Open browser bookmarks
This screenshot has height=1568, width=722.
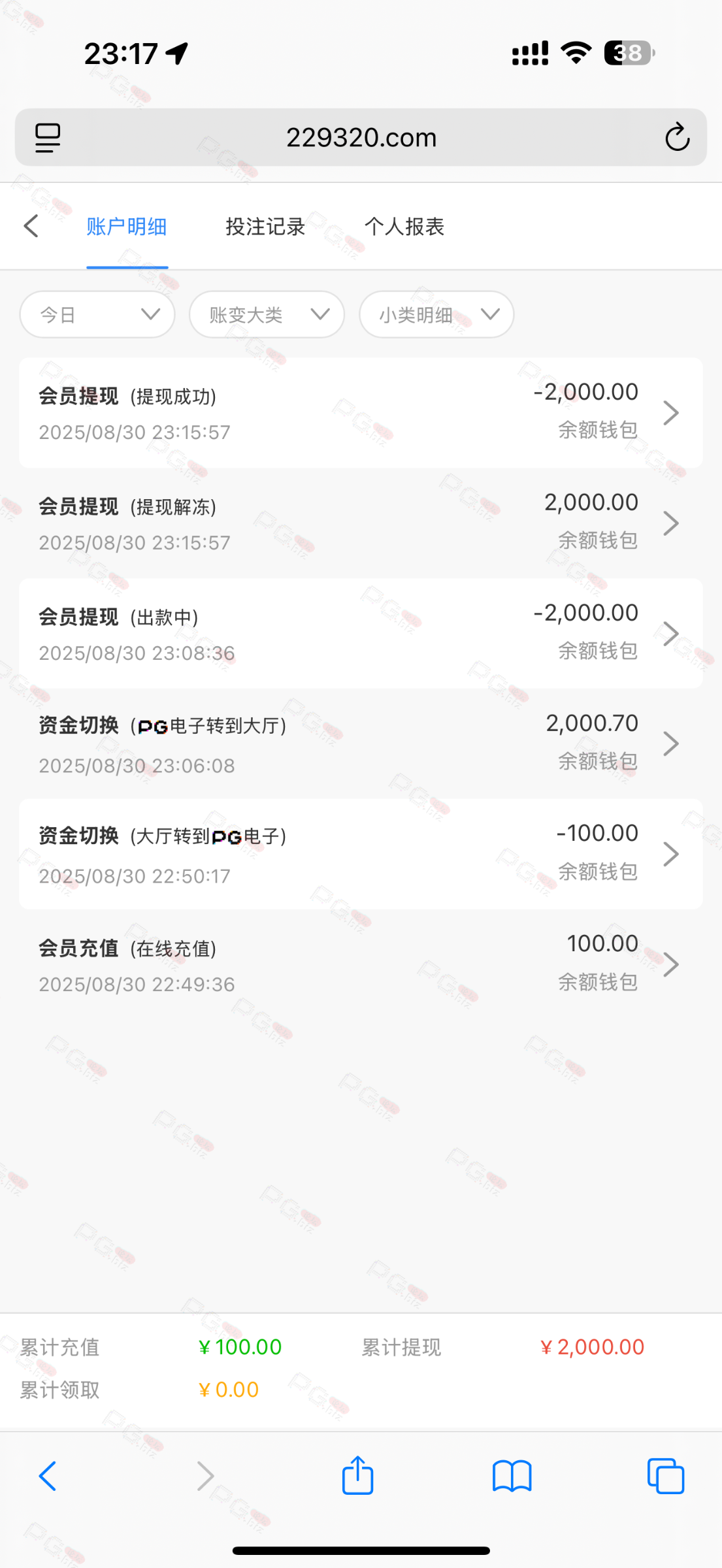512,1476
